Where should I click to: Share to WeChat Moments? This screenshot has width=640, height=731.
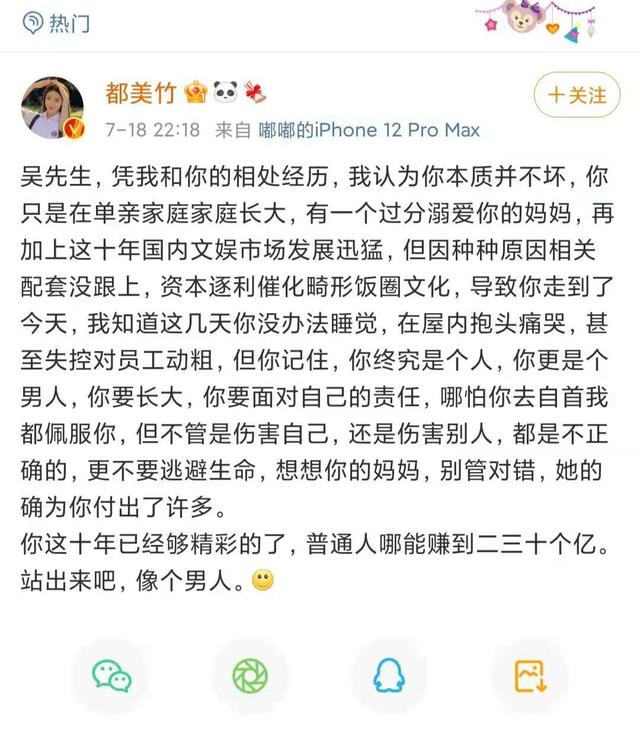point(250,676)
